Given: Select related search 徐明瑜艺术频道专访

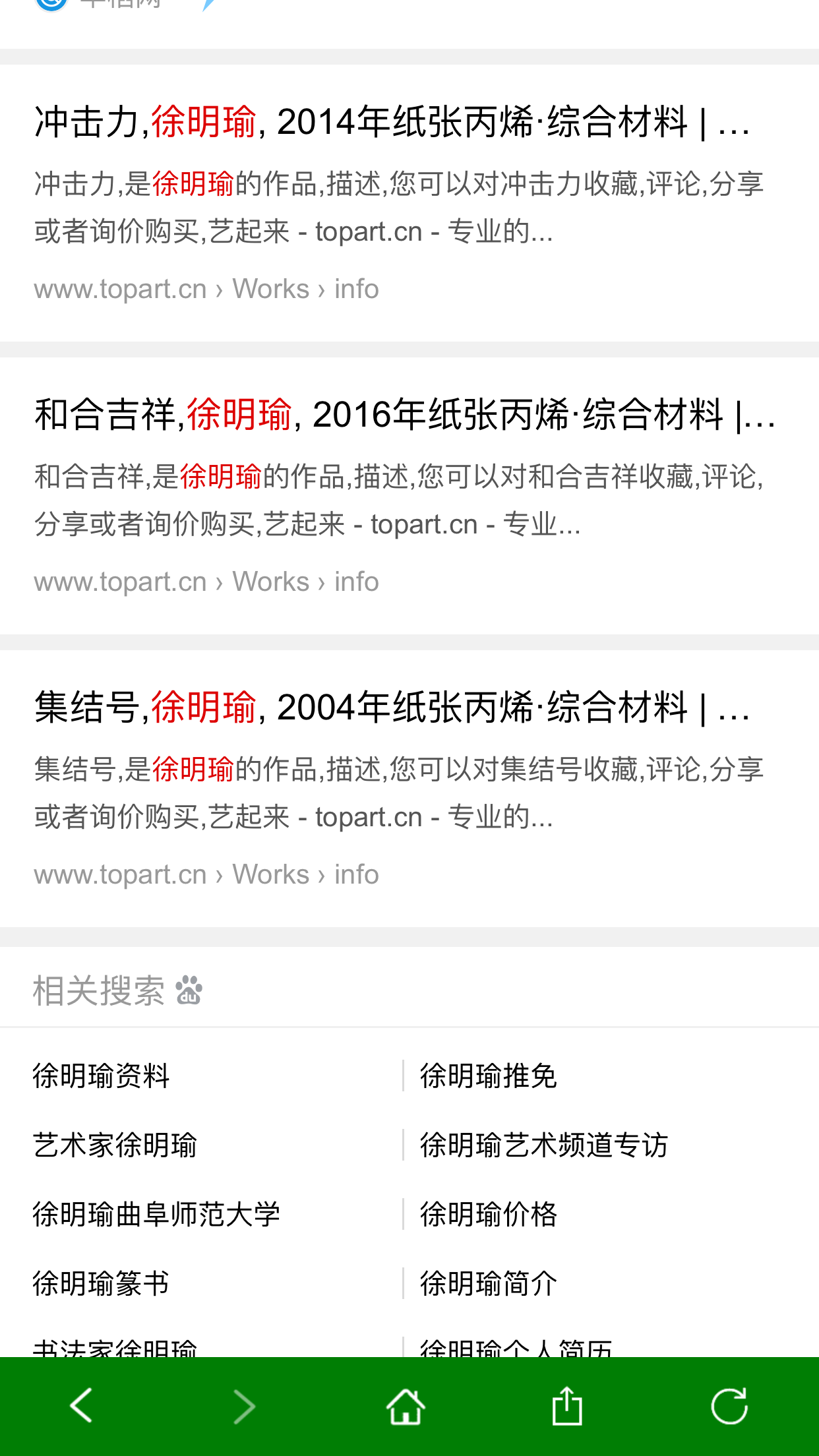Looking at the screenshot, I should [544, 1145].
